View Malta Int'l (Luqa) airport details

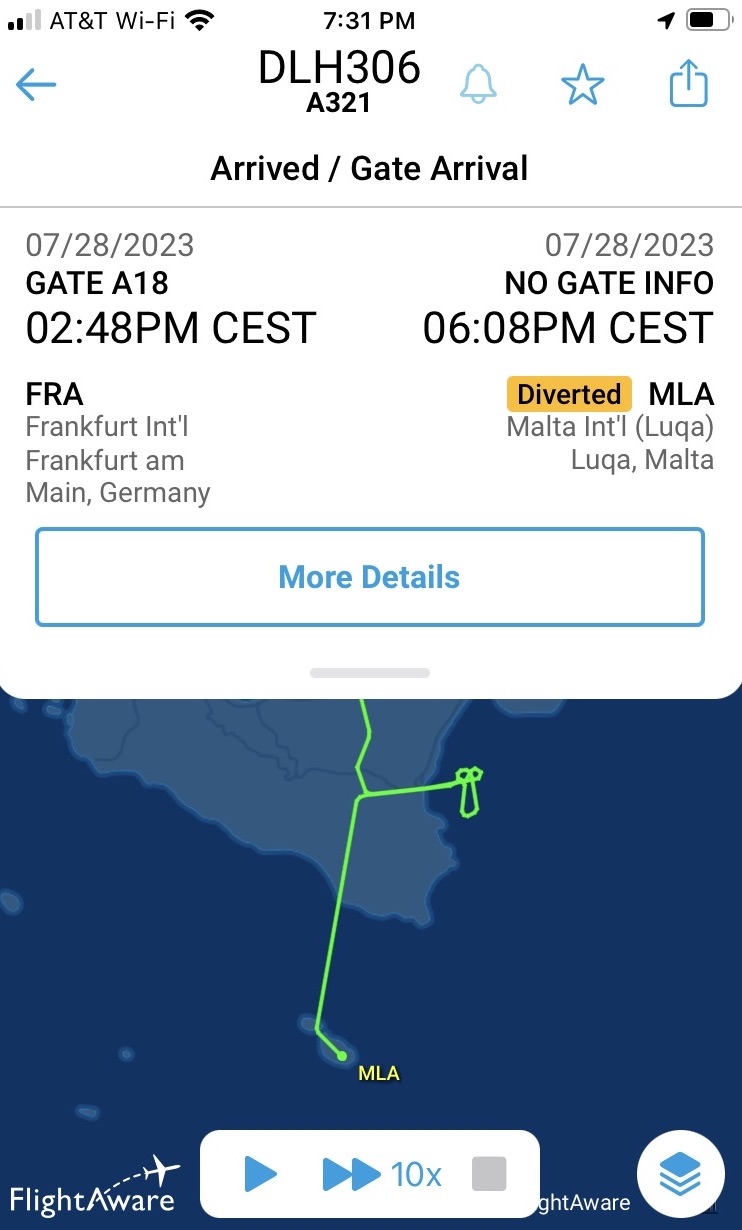click(x=610, y=426)
